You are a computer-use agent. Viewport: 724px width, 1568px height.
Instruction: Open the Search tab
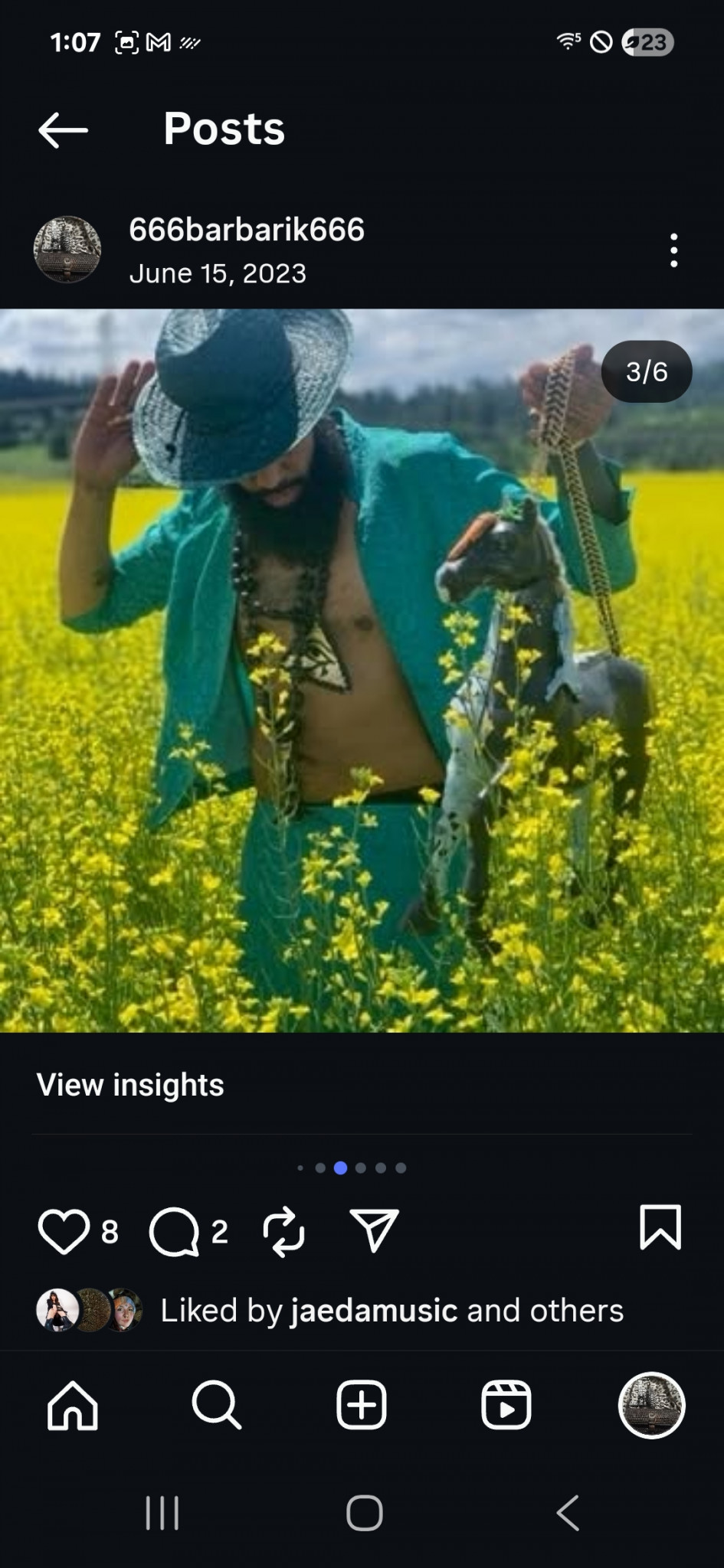tap(217, 1405)
